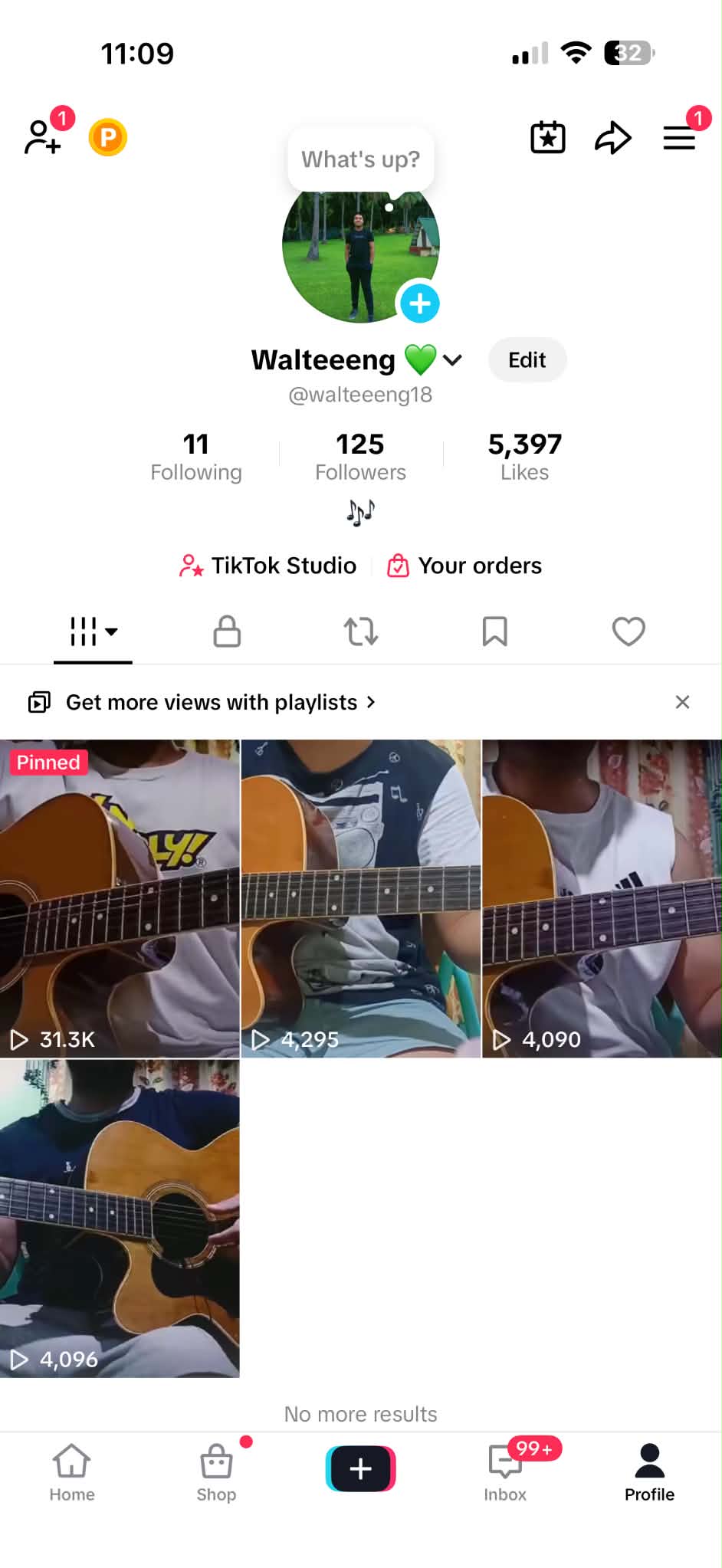
Task: Edit the profile
Action: (x=527, y=360)
